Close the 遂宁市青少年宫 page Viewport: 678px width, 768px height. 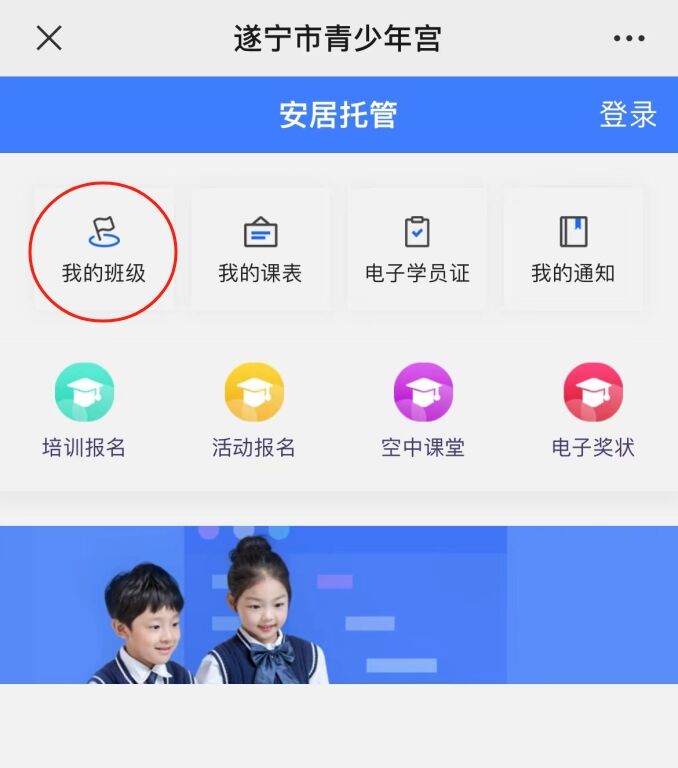49,38
